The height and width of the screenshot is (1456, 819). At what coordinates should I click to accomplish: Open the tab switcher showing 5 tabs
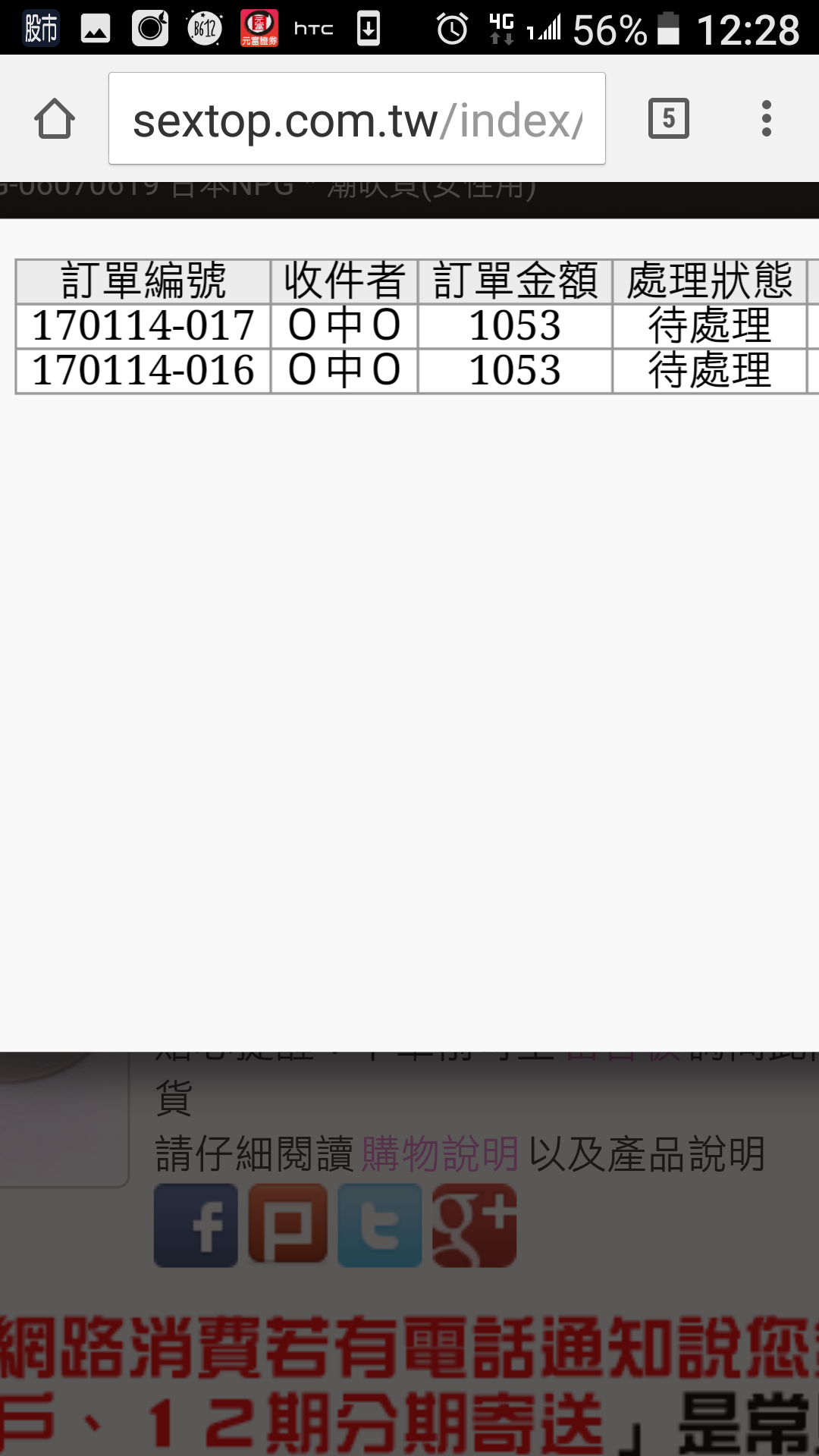[668, 119]
